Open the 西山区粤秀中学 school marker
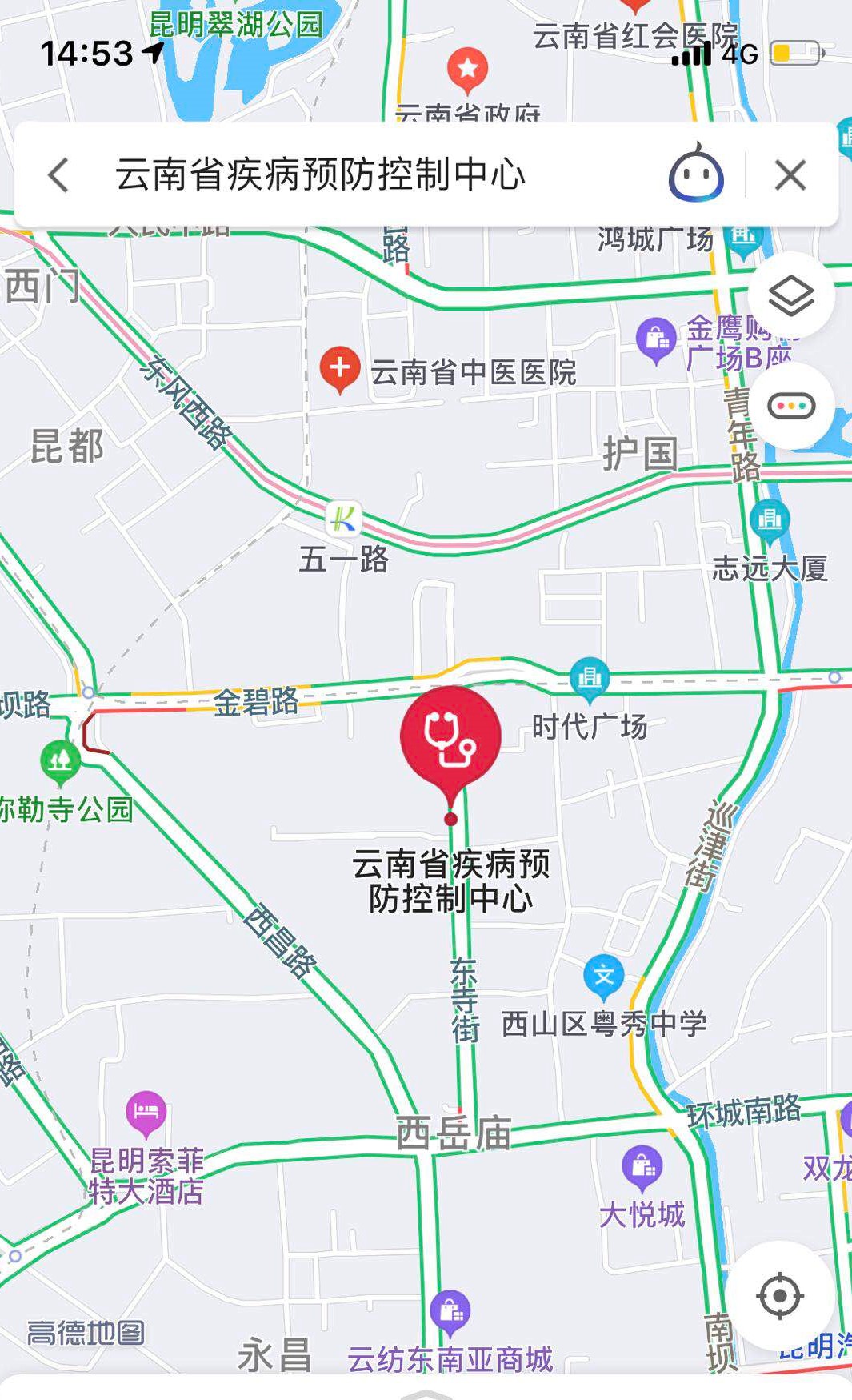The width and height of the screenshot is (852, 1400). tap(603, 976)
